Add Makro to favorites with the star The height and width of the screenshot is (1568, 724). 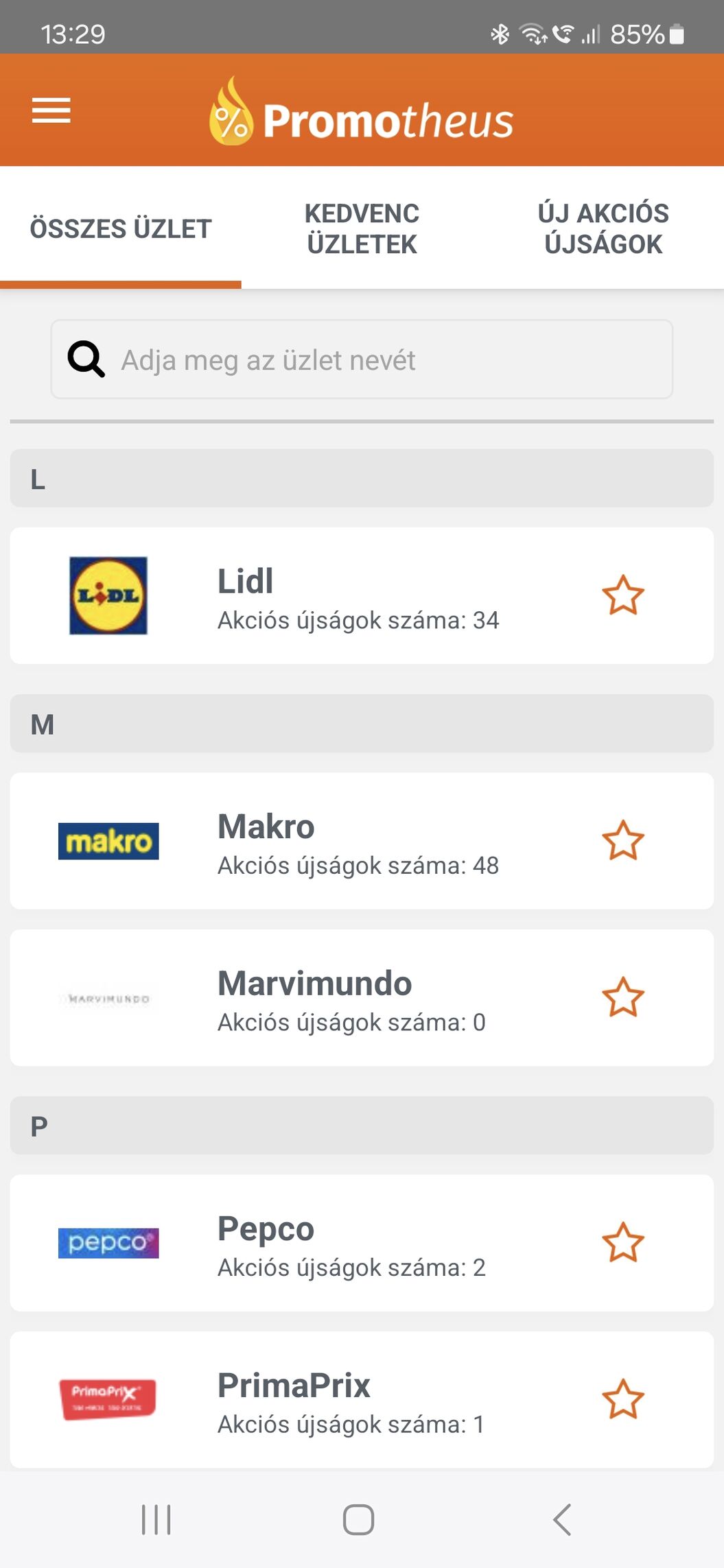pos(623,840)
